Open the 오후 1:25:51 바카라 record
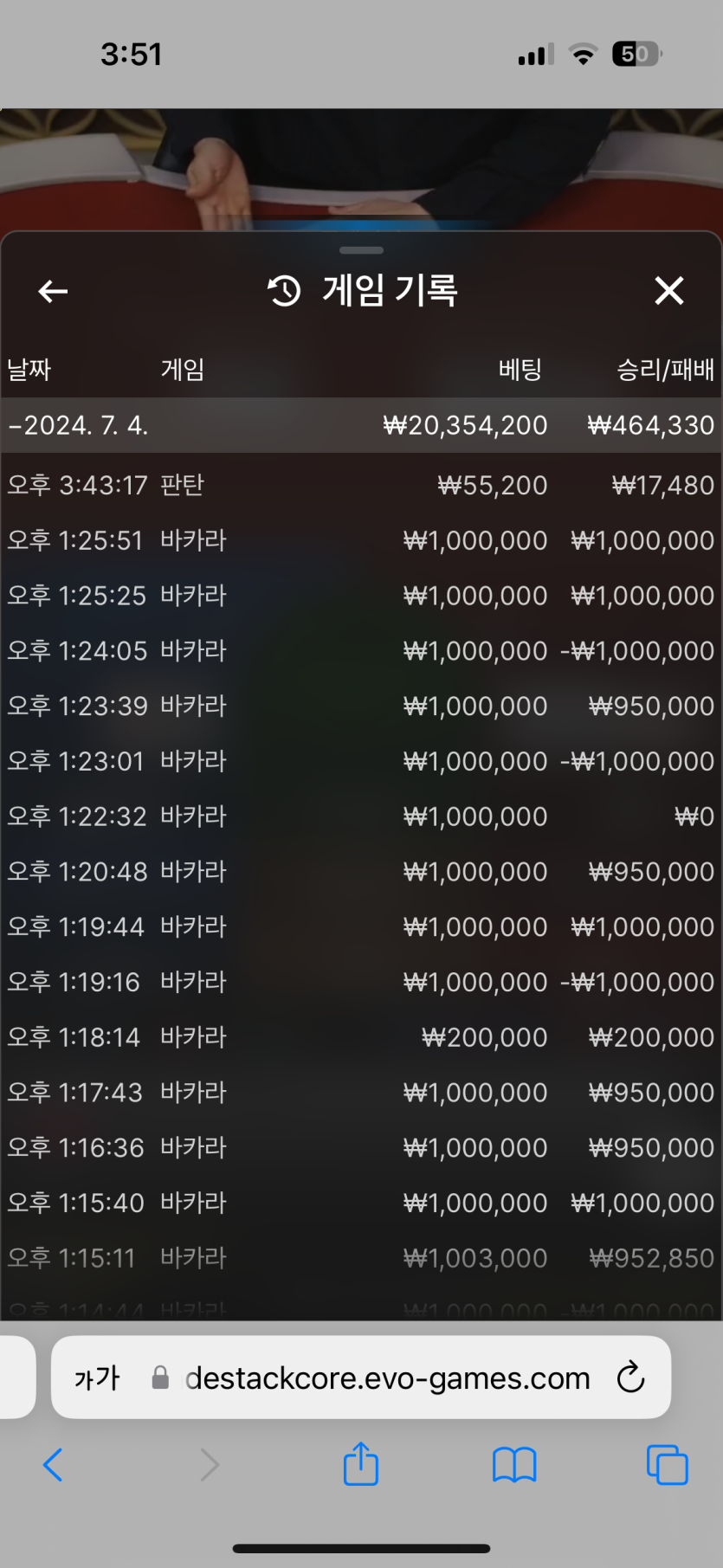This screenshot has width=723, height=1568. pos(361,540)
